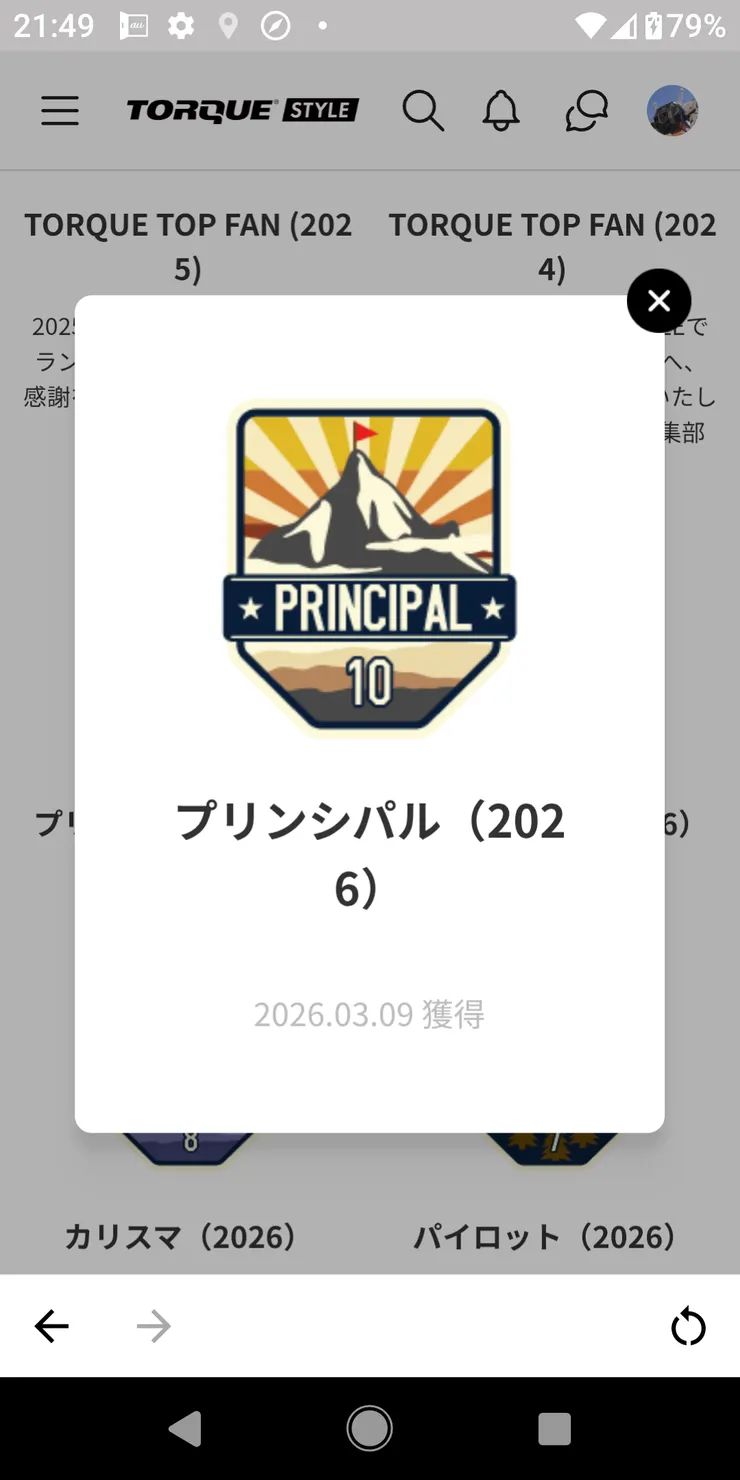Image resolution: width=740 pixels, height=1480 pixels.
Task: Open the search icon in the header
Action: [423, 111]
